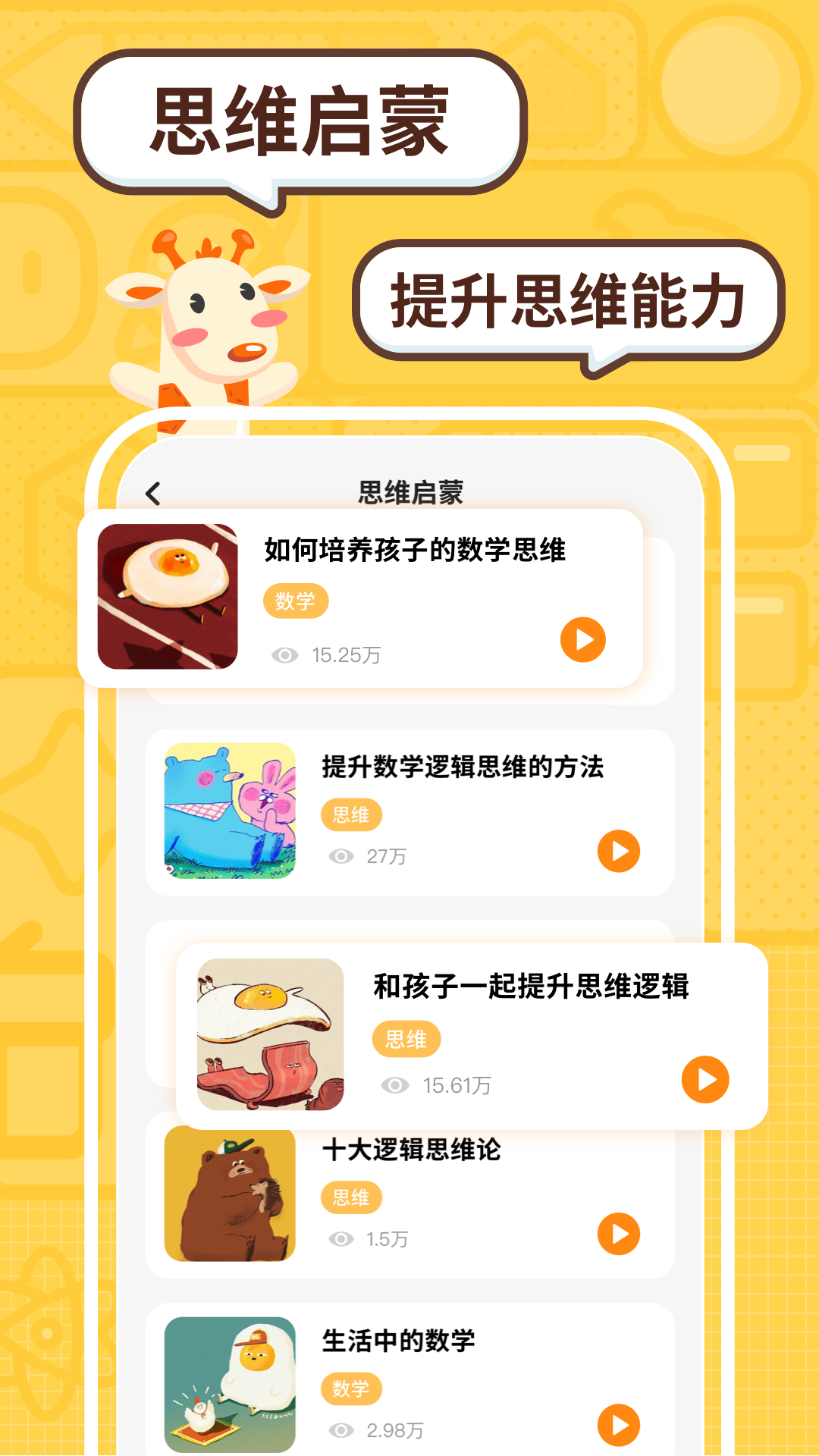819x1456 pixels.
Task: Tap the back arrow at the top
Action: [155, 491]
